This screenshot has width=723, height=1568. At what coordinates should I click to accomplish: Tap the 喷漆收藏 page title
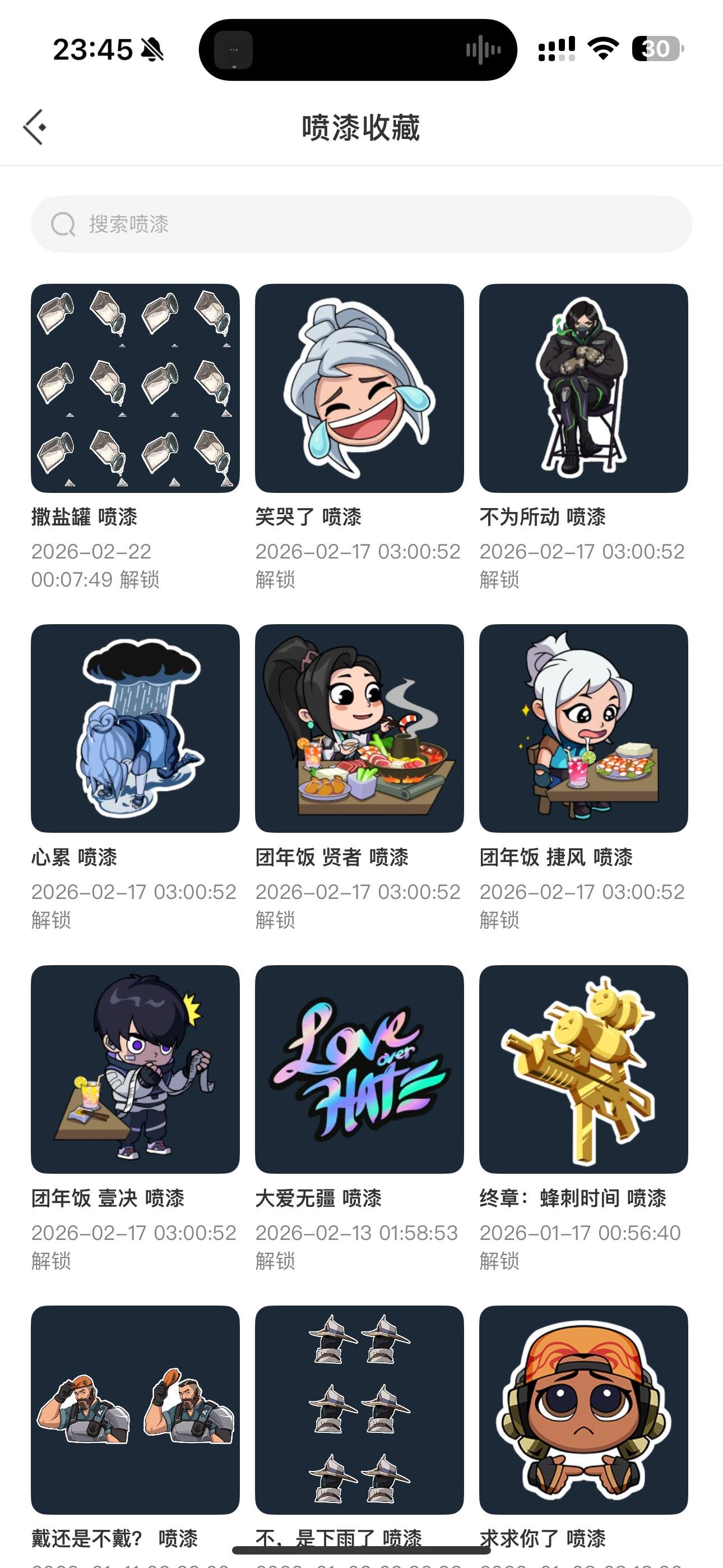361,126
